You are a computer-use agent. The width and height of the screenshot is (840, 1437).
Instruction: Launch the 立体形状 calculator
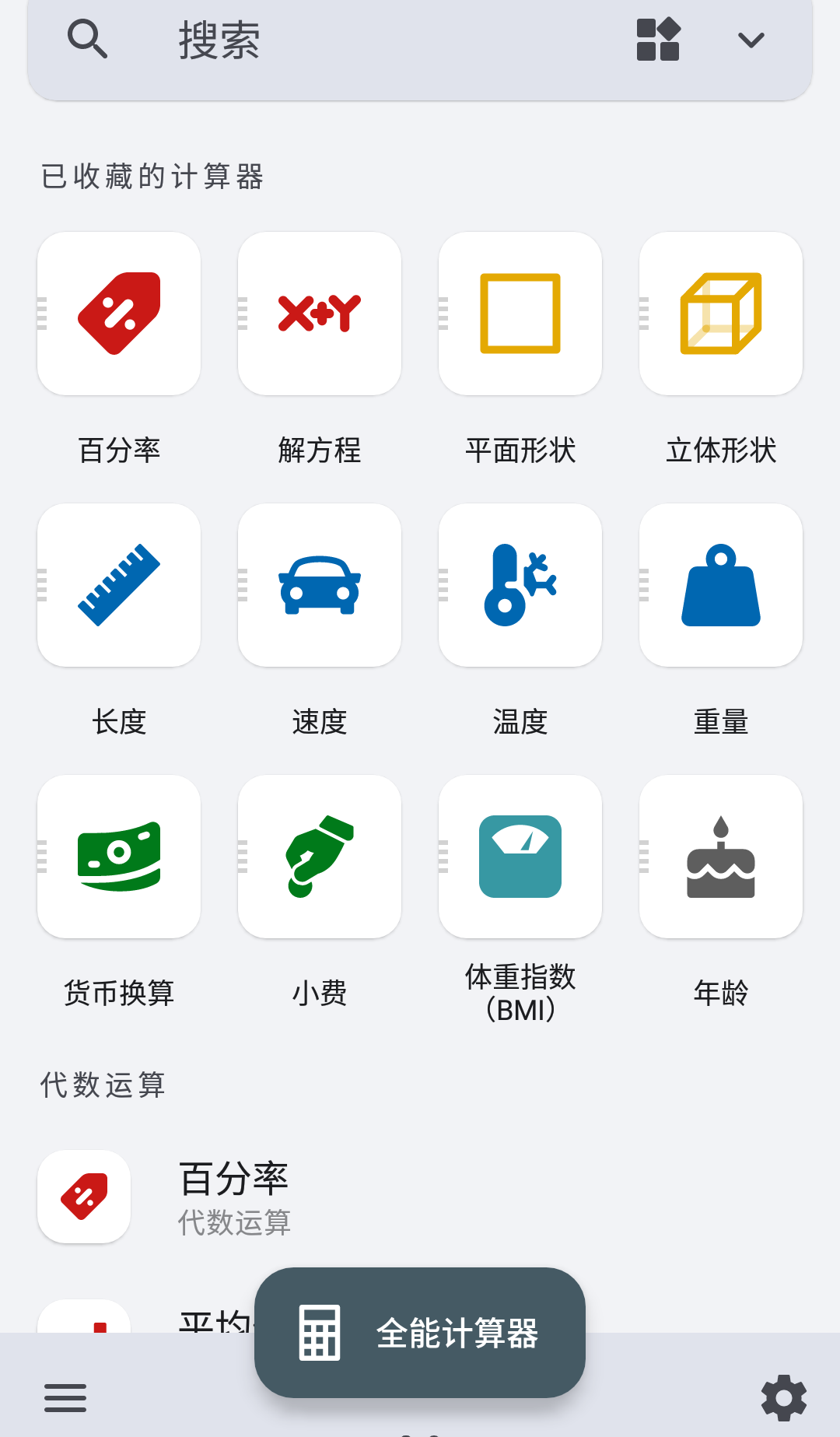coord(721,314)
